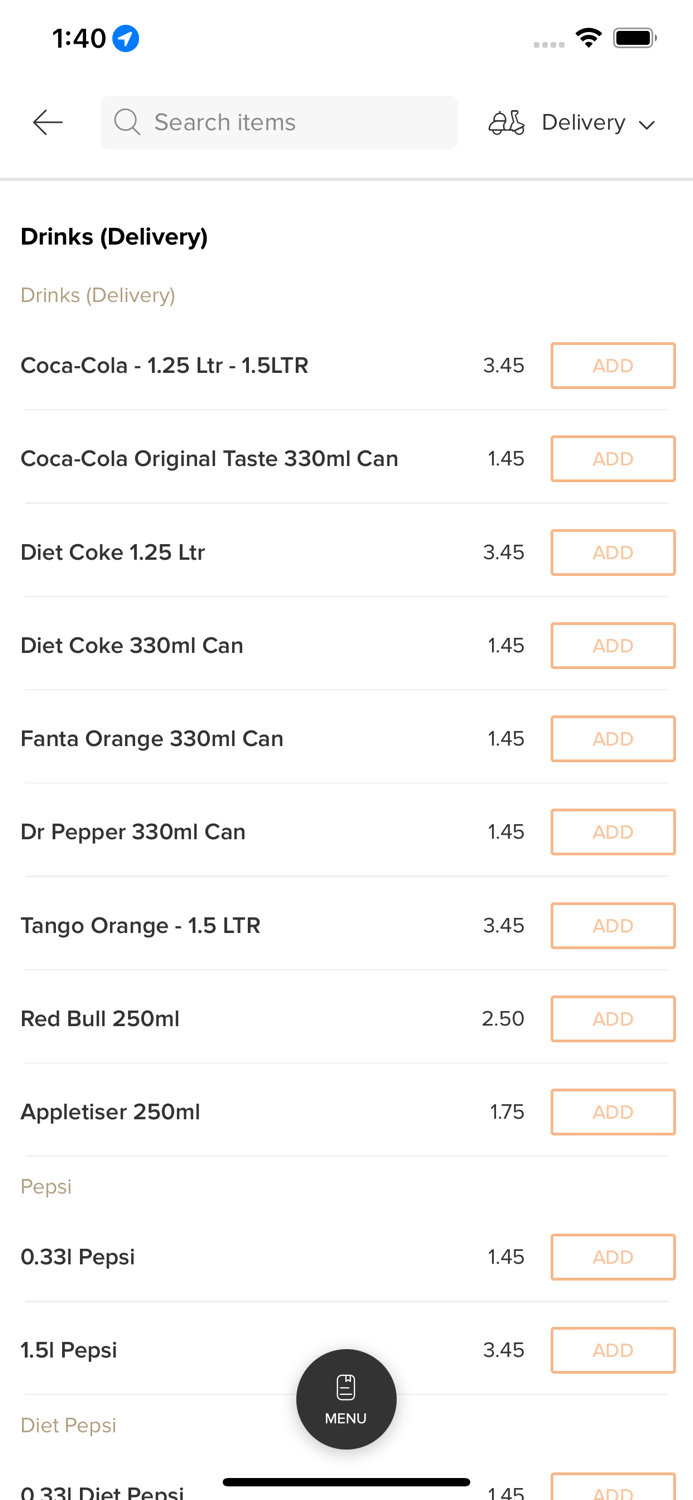
Task: Tap the Search items field
Action: [x=279, y=122]
